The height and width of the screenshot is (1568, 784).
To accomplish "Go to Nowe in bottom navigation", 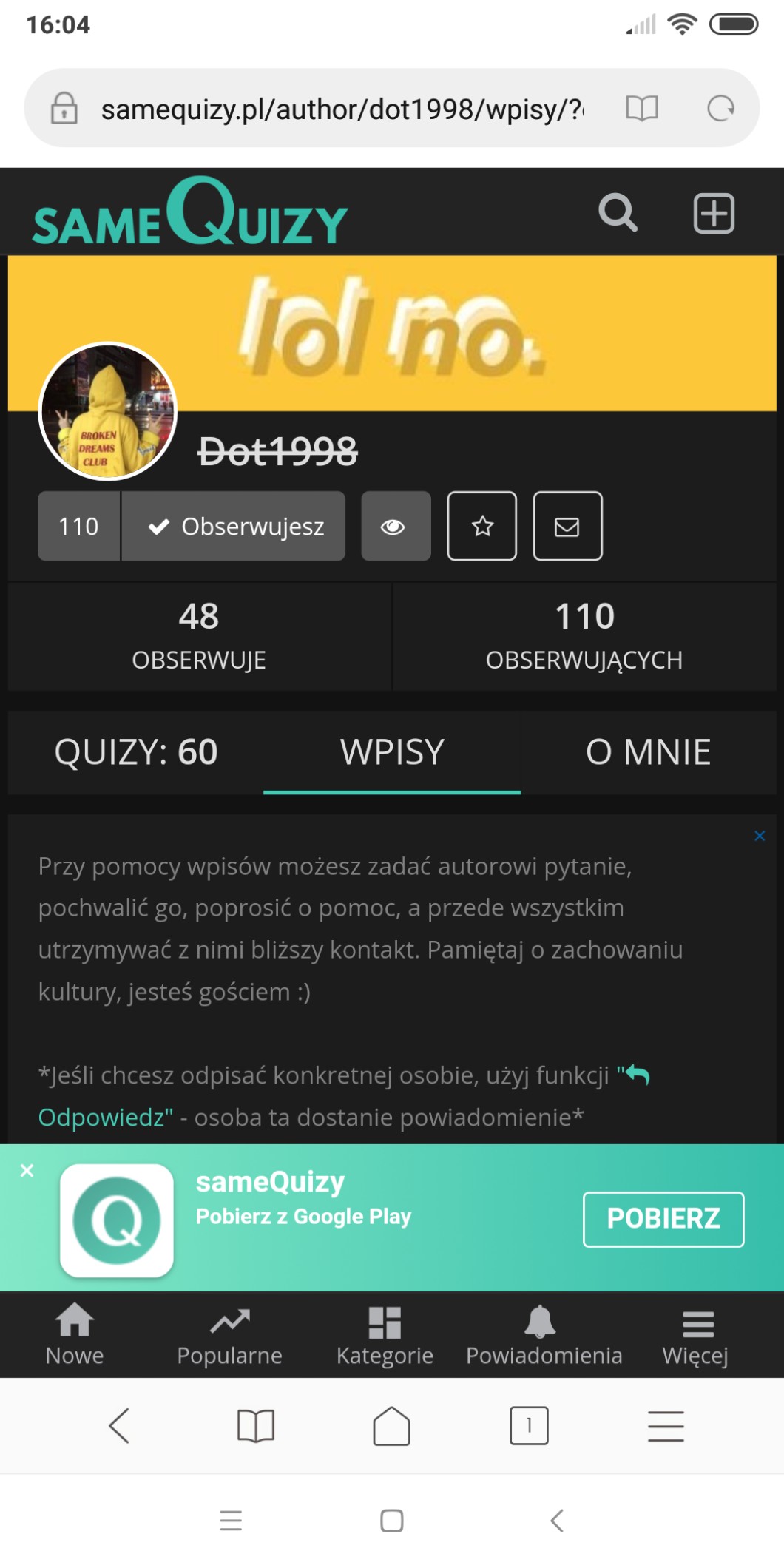I will pyautogui.click(x=75, y=1336).
